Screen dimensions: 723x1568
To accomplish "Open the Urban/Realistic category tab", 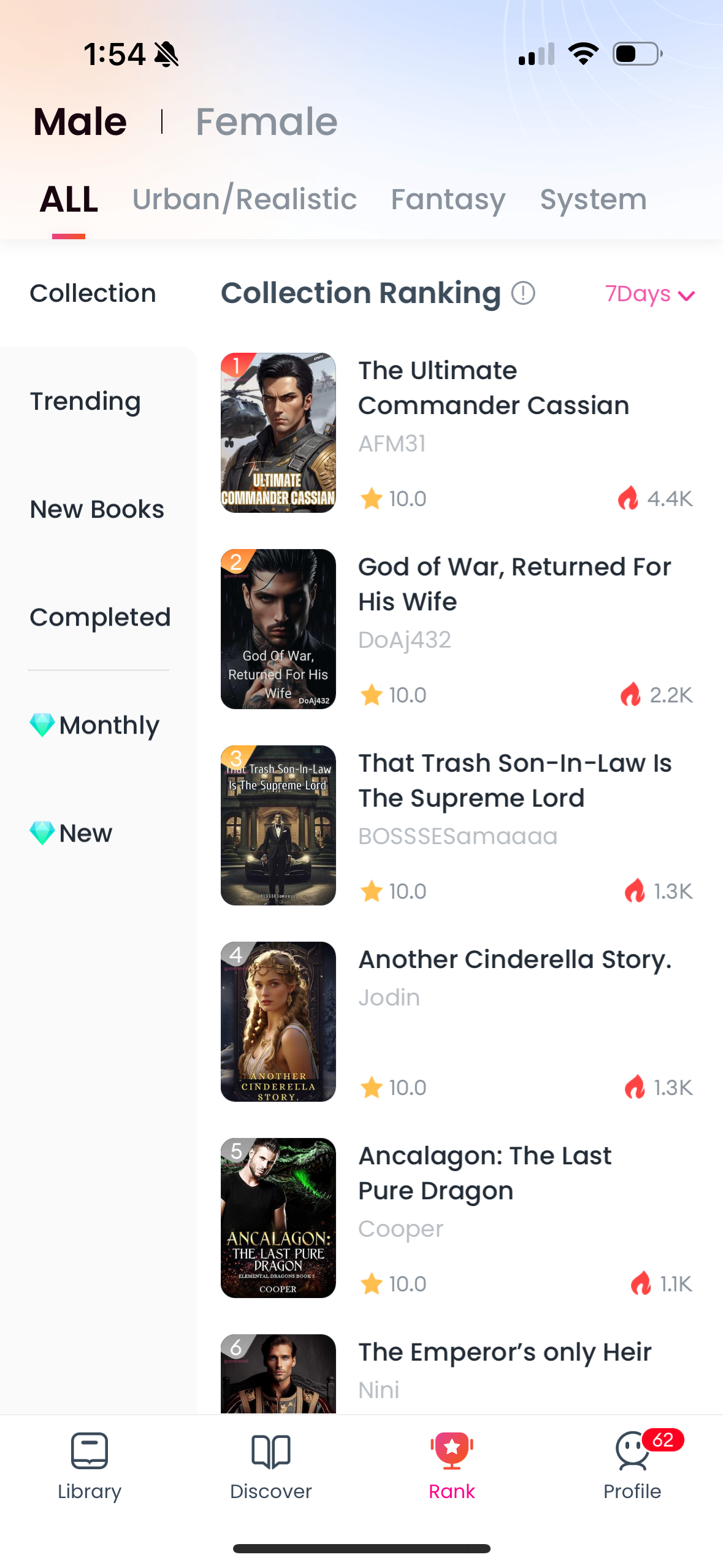I will coord(245,199).
